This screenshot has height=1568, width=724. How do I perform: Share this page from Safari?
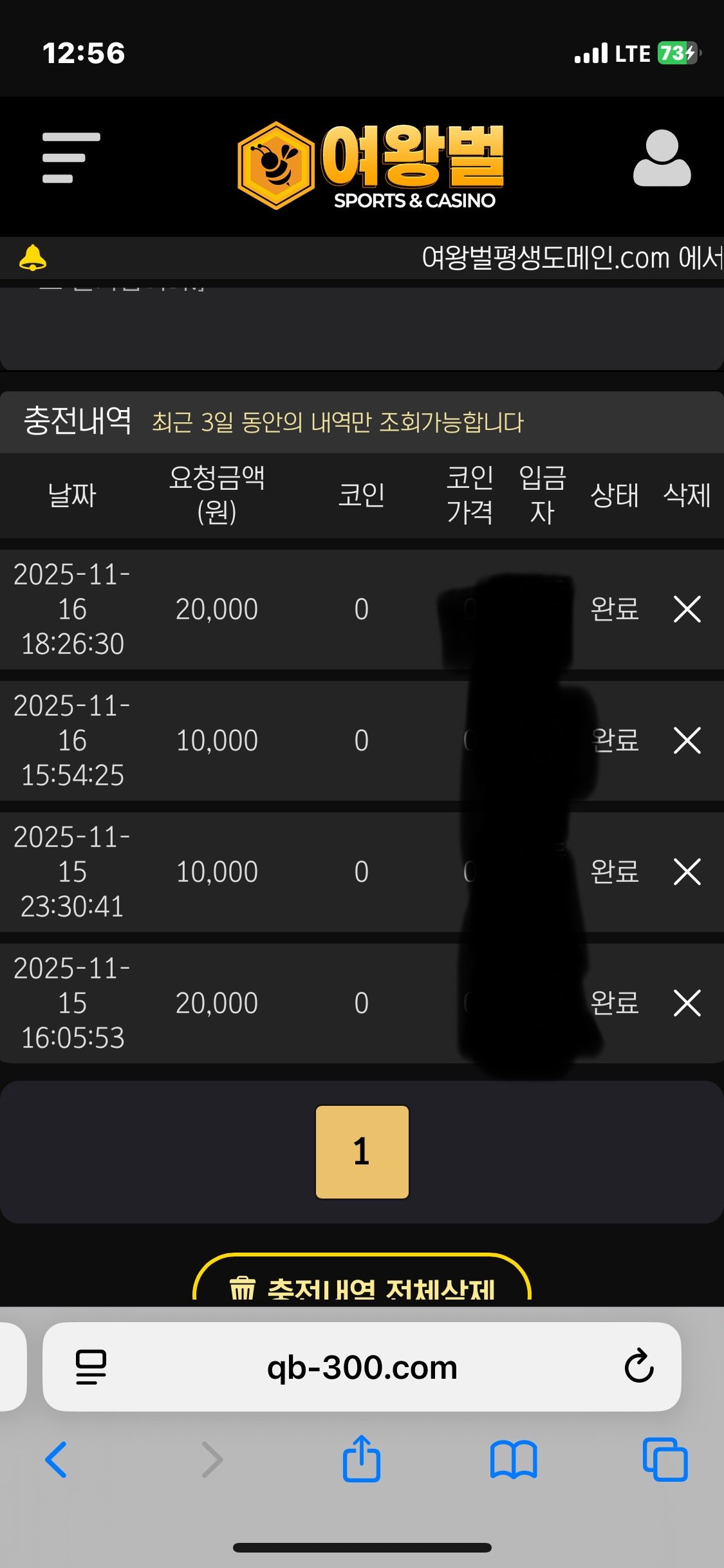pyautogui.click(x=362, y=1459)
